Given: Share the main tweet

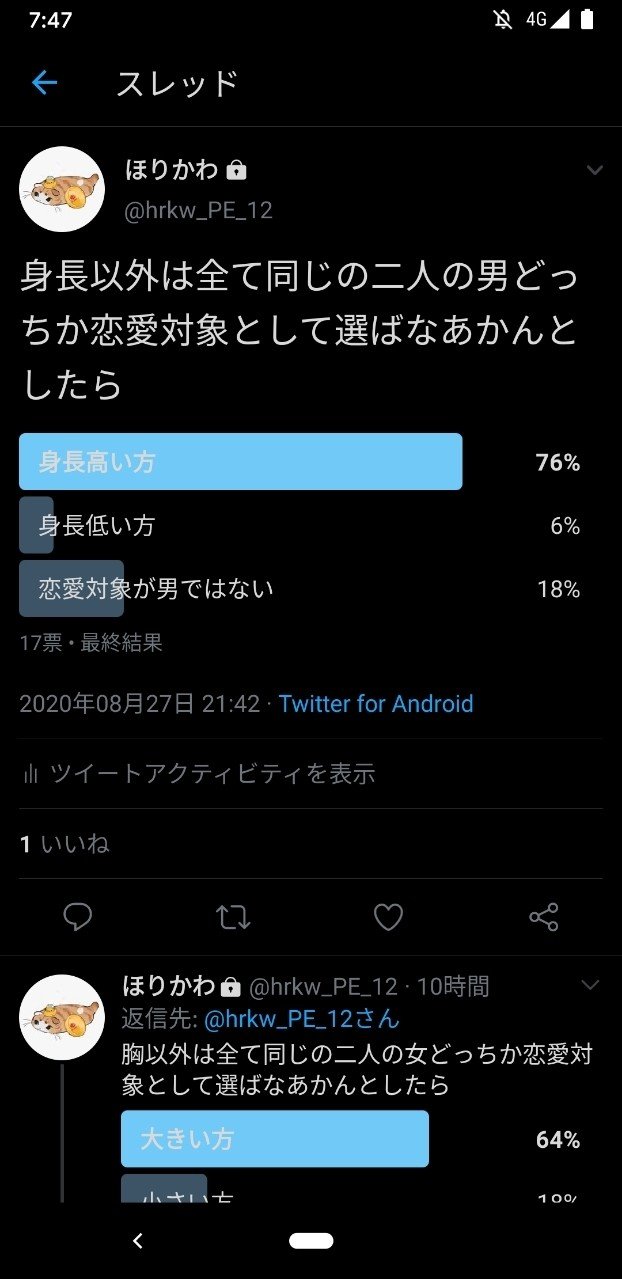Looking at the screenshot, I should (543, 917).
